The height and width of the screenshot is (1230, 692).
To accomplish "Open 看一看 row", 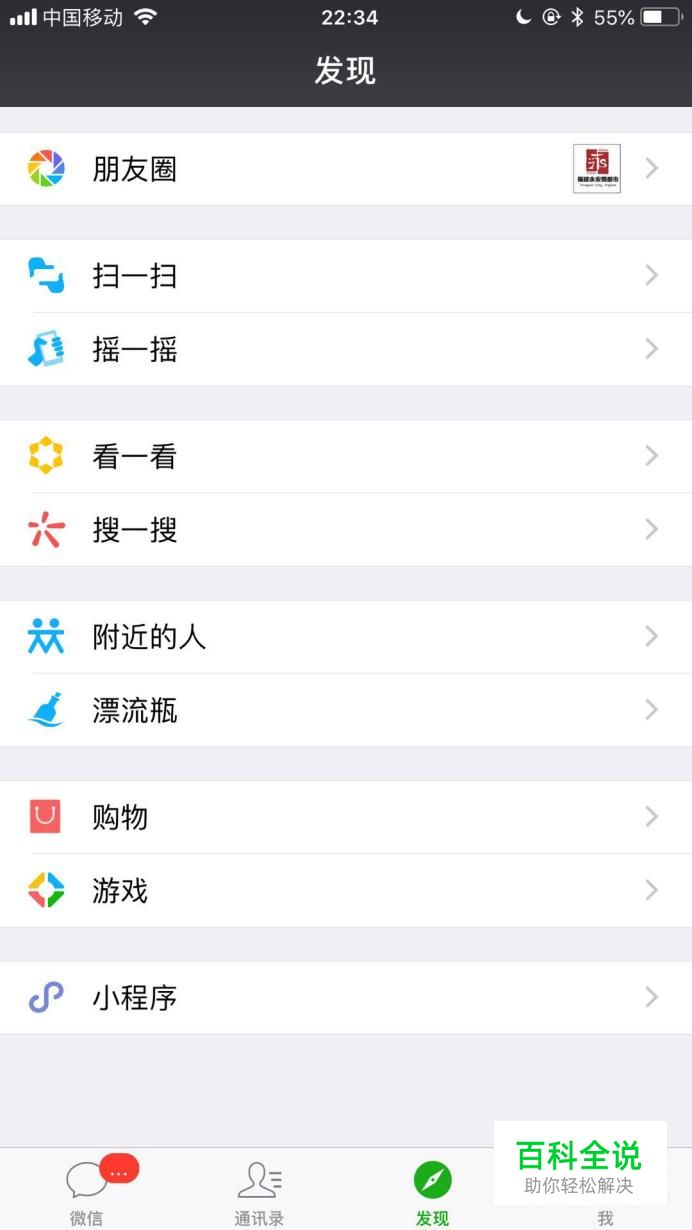I will coord(346,457).
